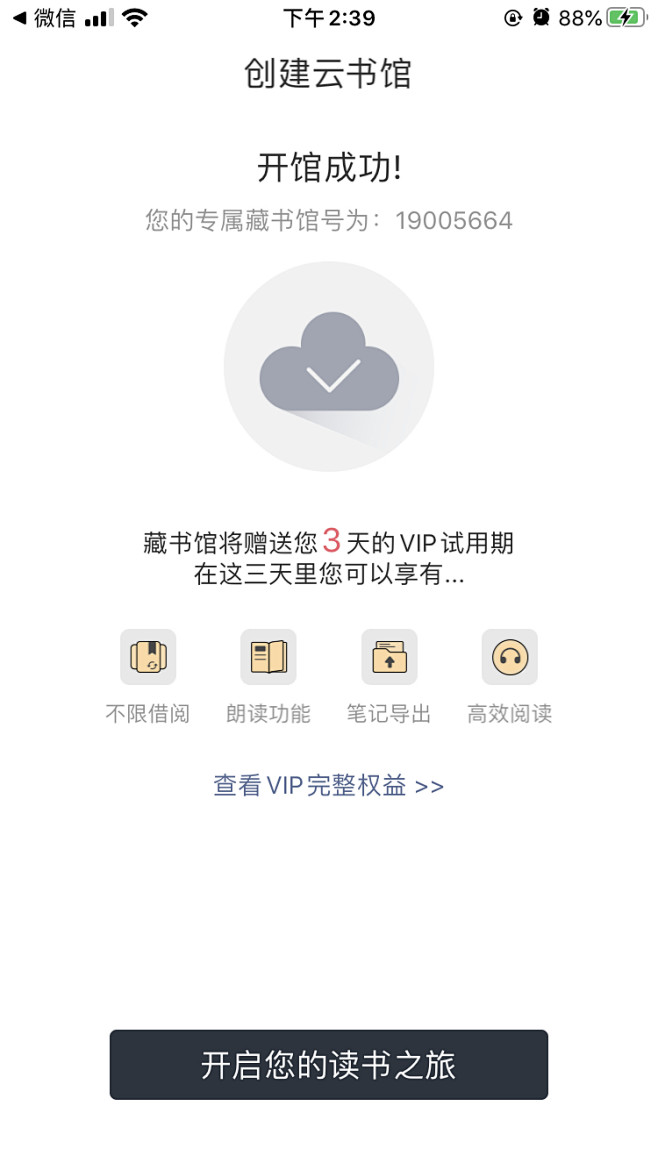This screenshot has height=1170, width=658.
Task: Return to 微信 via status bar back
Action: pos(44,18)
